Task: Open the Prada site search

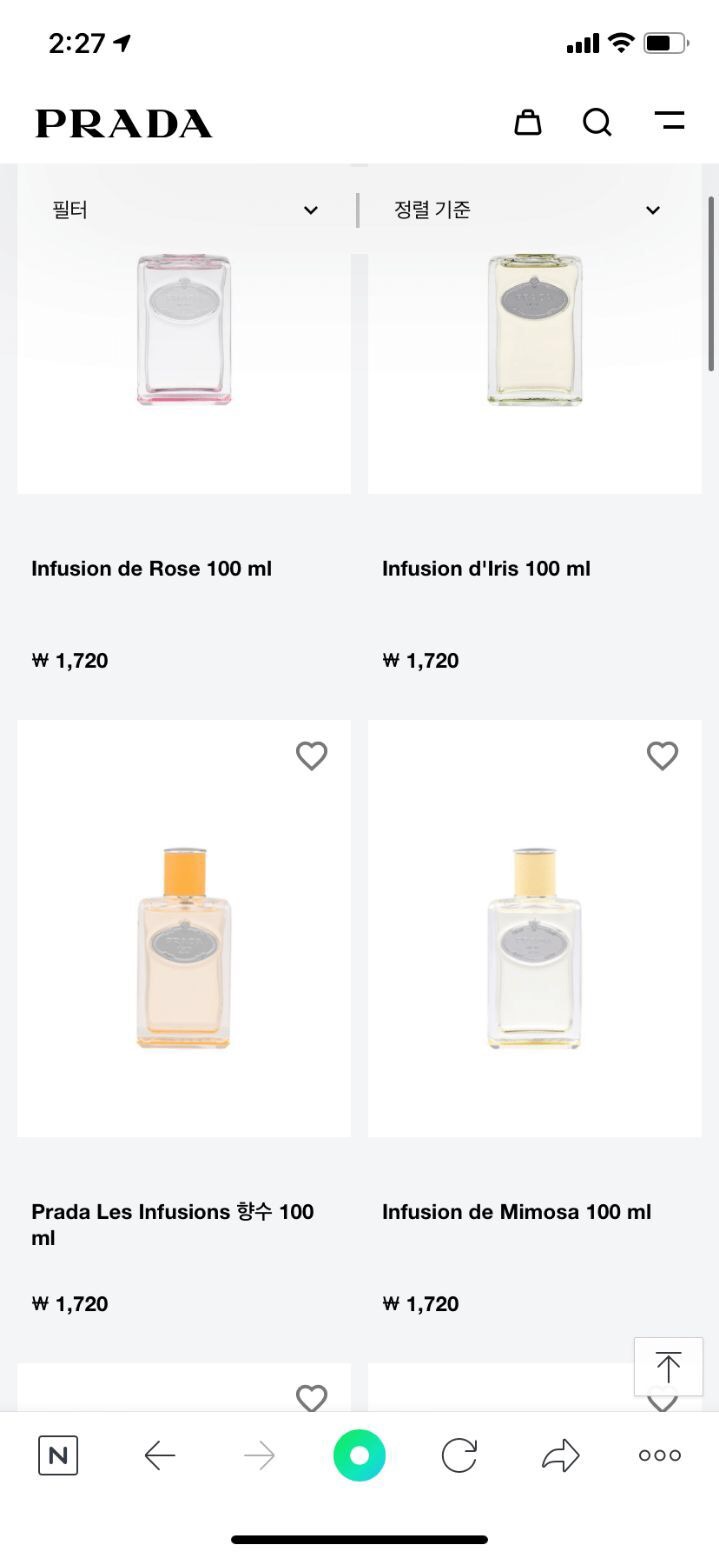Action: (597, 122)
